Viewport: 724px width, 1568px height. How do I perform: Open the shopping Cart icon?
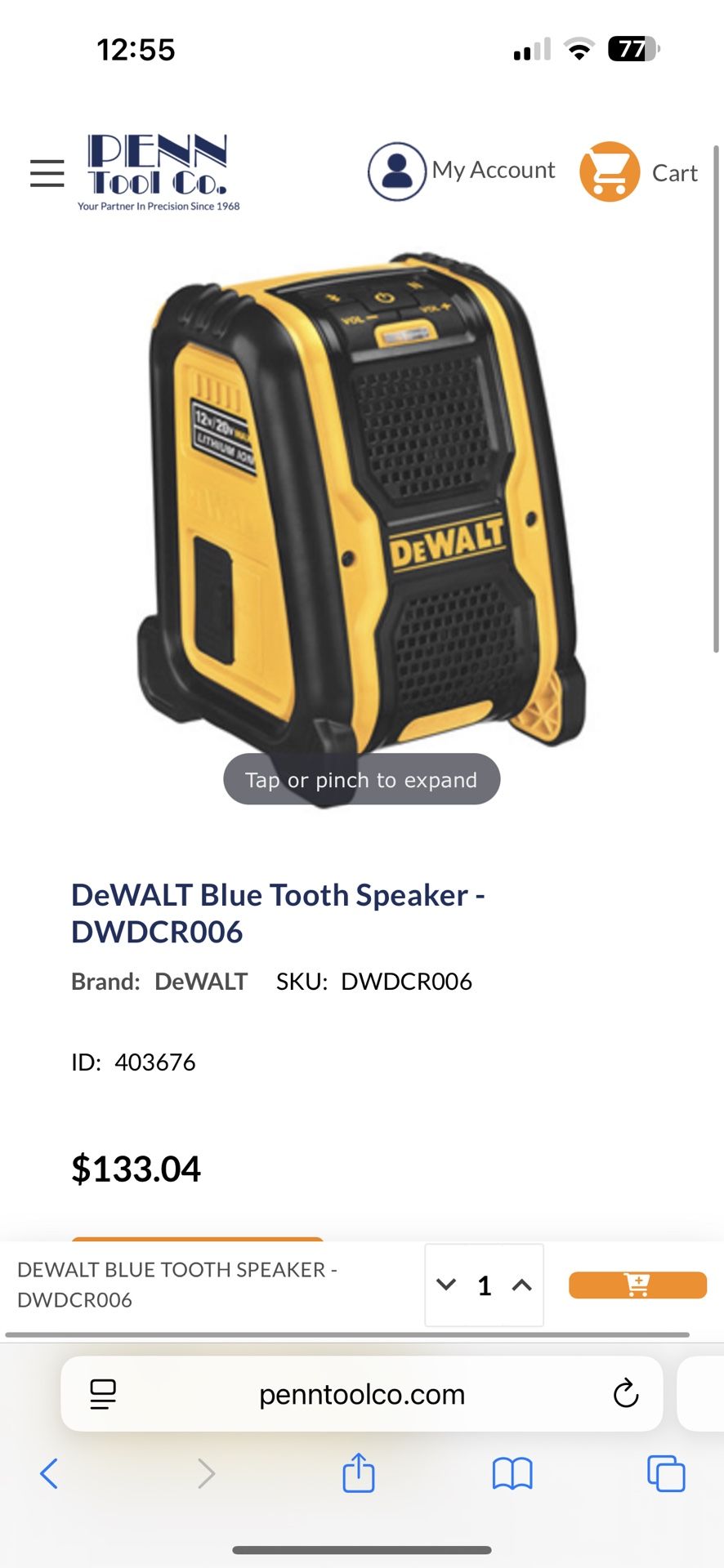pyautogui.click(x=608, y=171)
